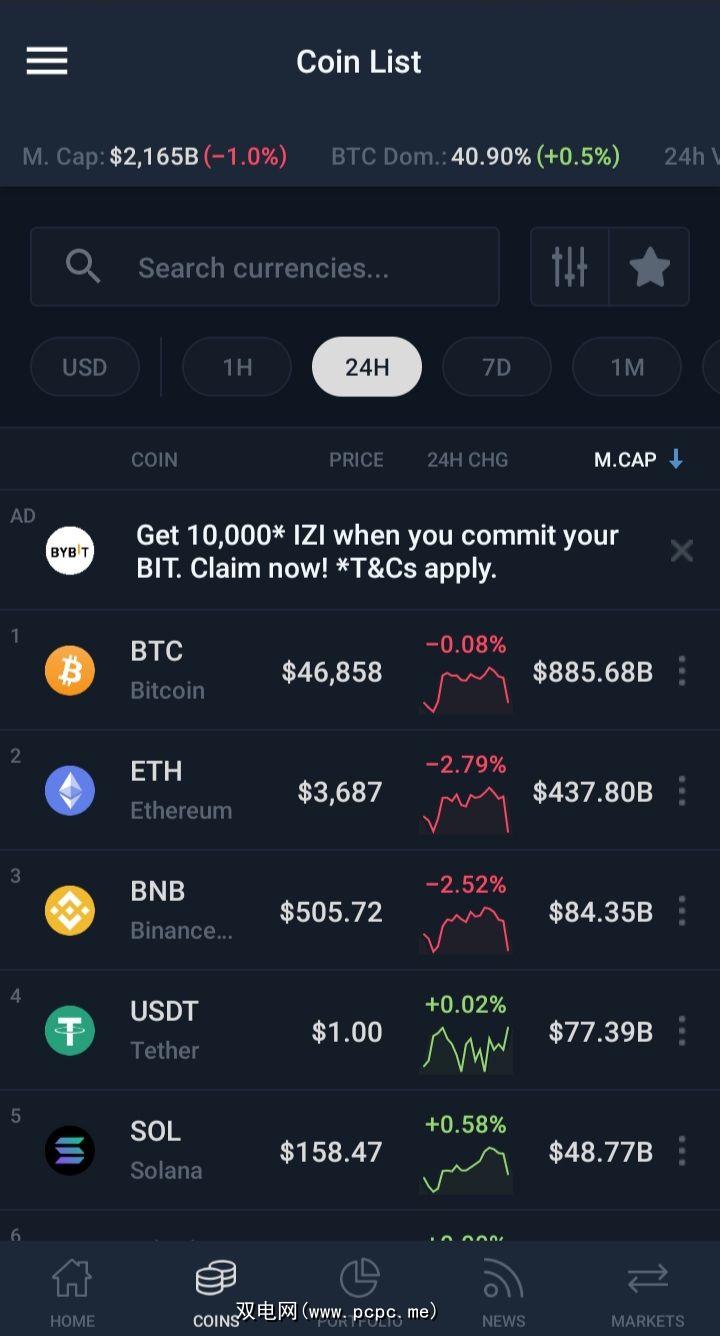Select the 7D time range chip
The image size is (720, 1336).
click(x=496, y=367)
